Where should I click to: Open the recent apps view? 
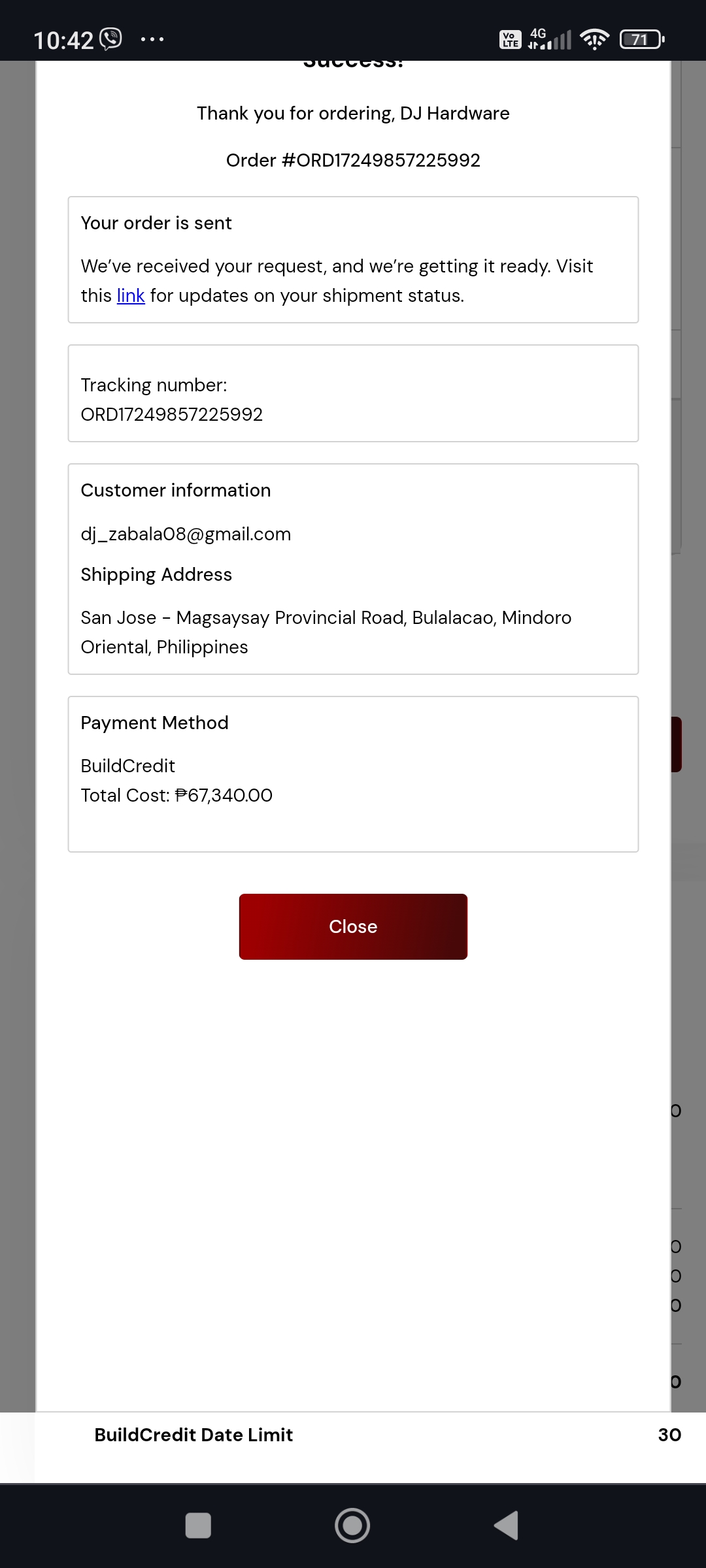pyautogui.click(x=198, y=1526)
